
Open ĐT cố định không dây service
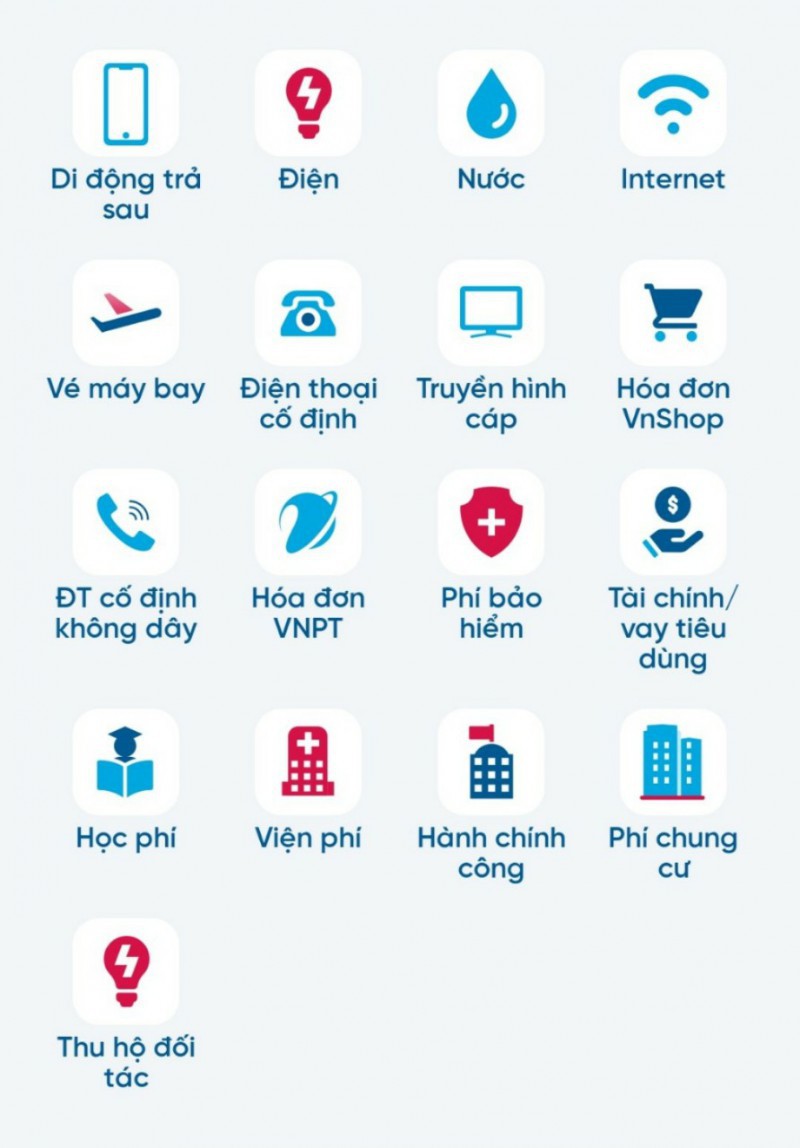[126, 522]
